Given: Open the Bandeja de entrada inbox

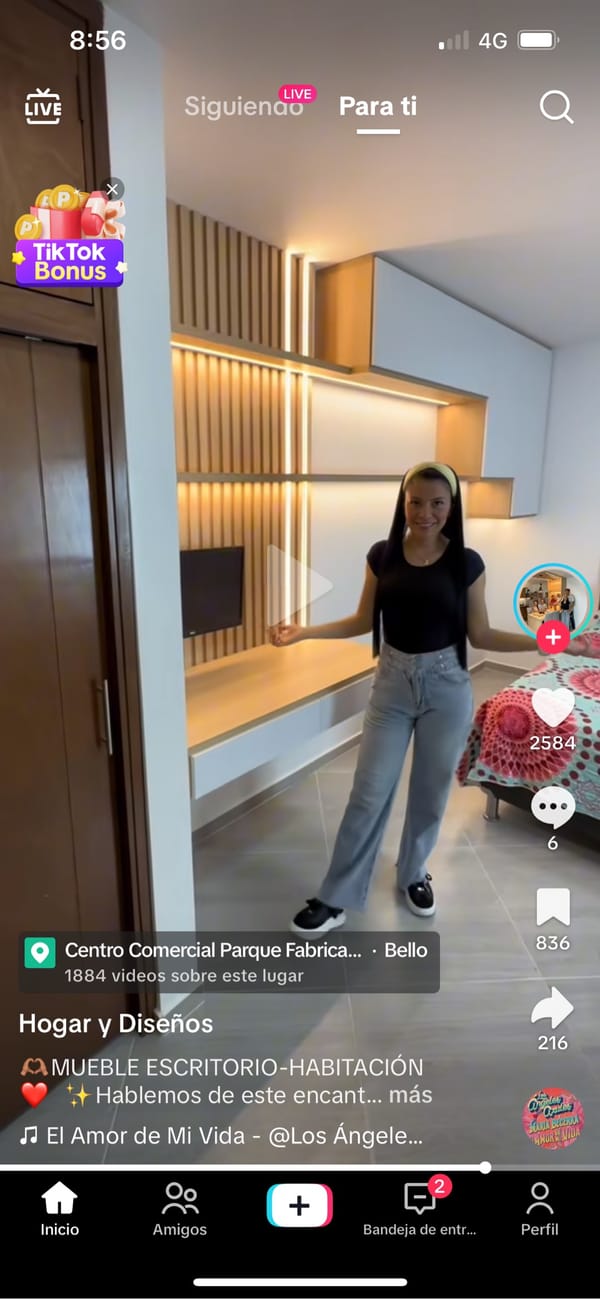Looking at the screenshot, I should [419, 1210].
